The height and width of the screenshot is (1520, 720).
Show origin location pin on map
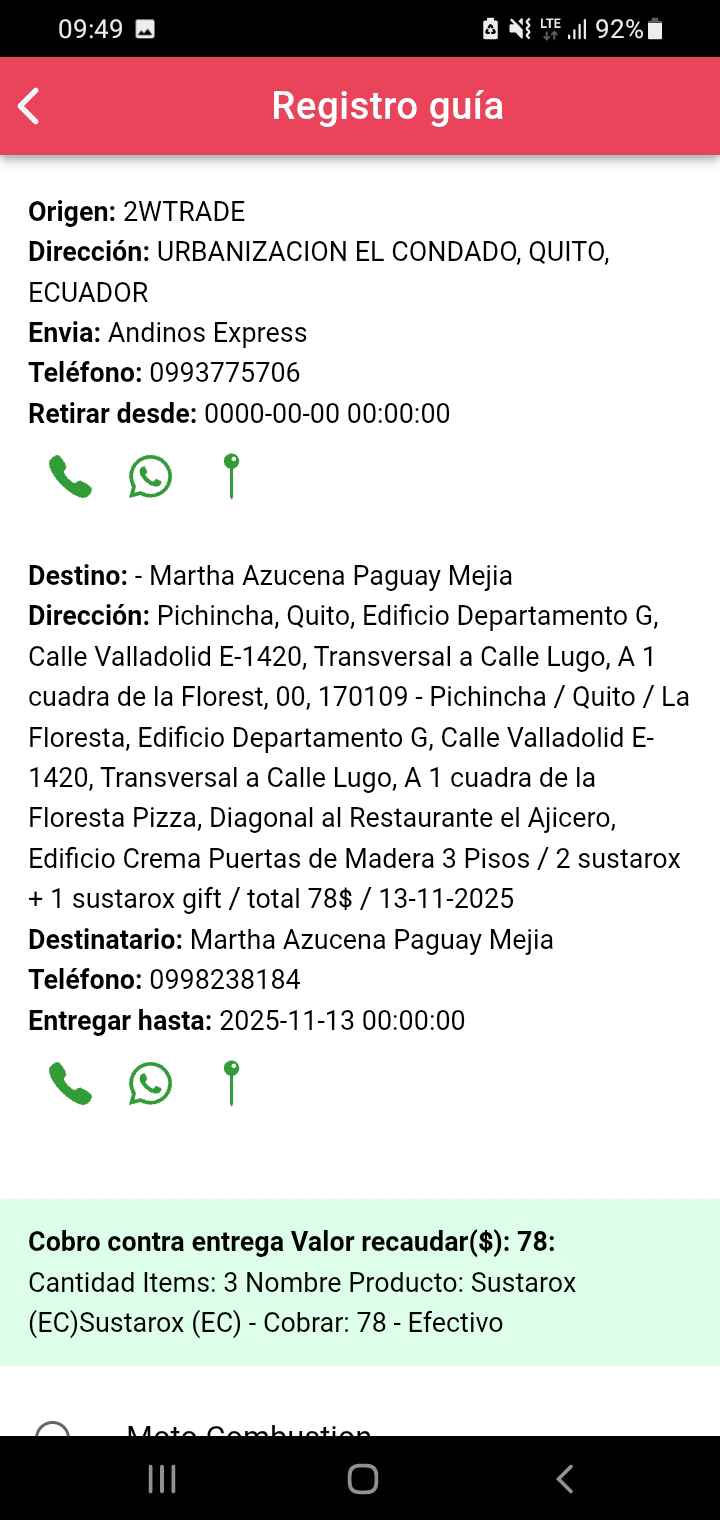pos(231,476)
